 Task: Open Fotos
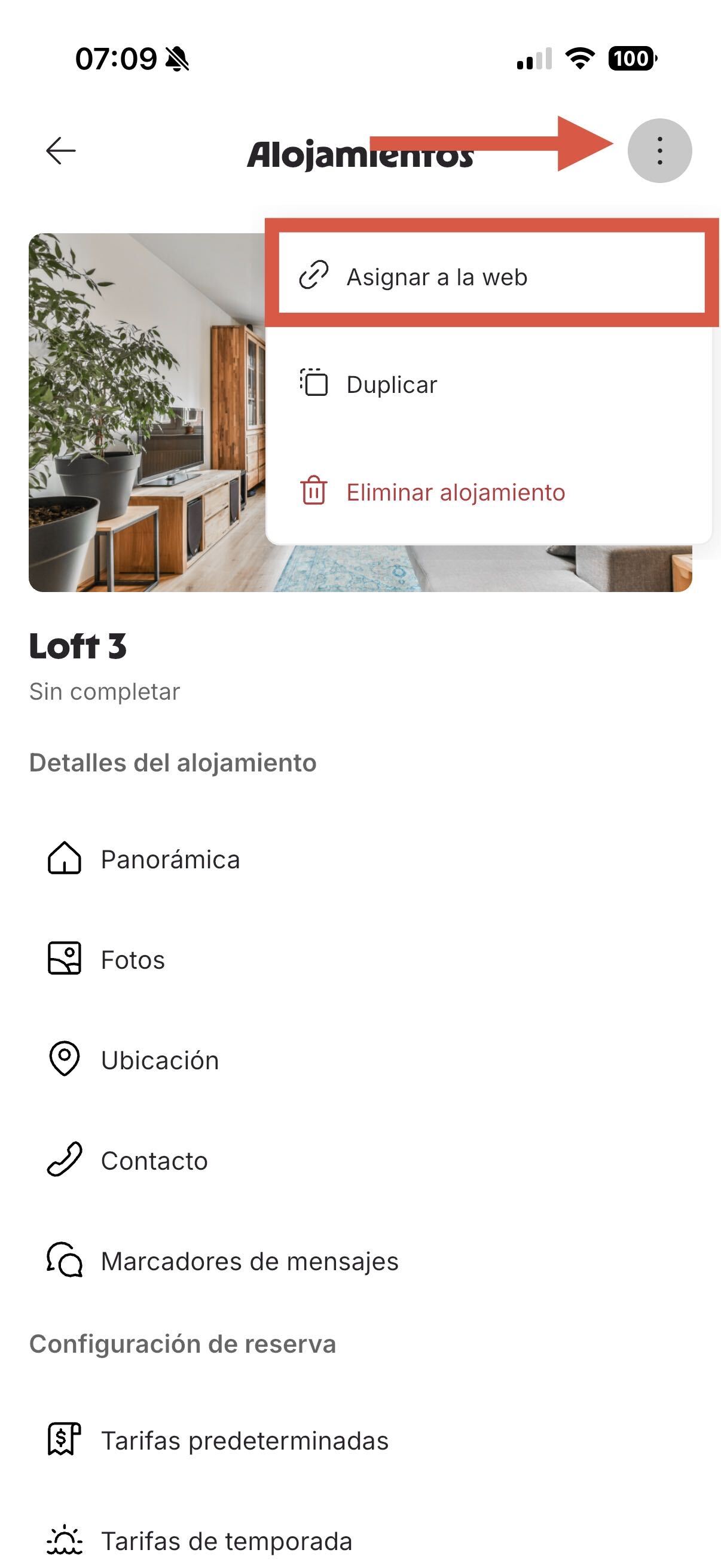point(360,959)
